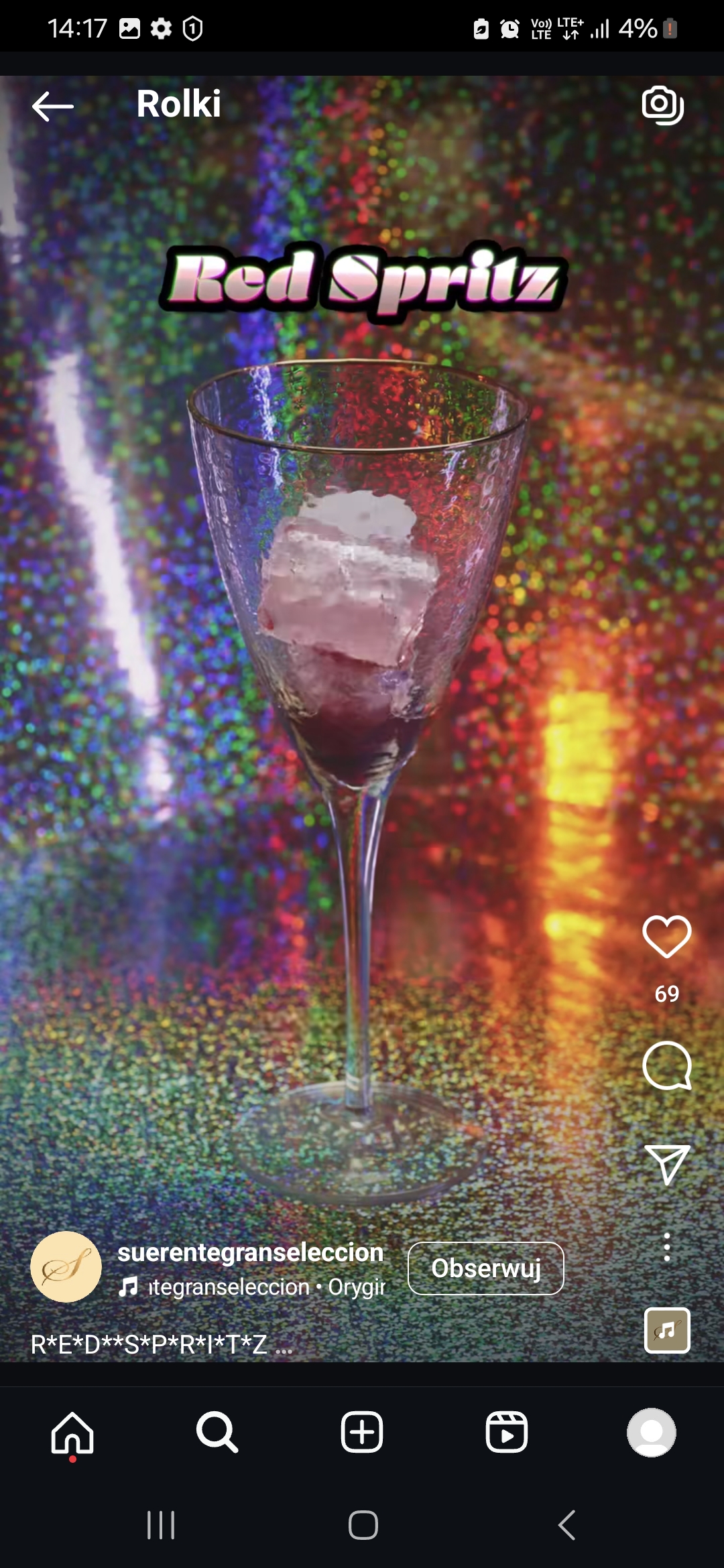Screen dimensions: 724x1568
Task: Share this reel via the paper plane icon
Action: click(666, 1165)
